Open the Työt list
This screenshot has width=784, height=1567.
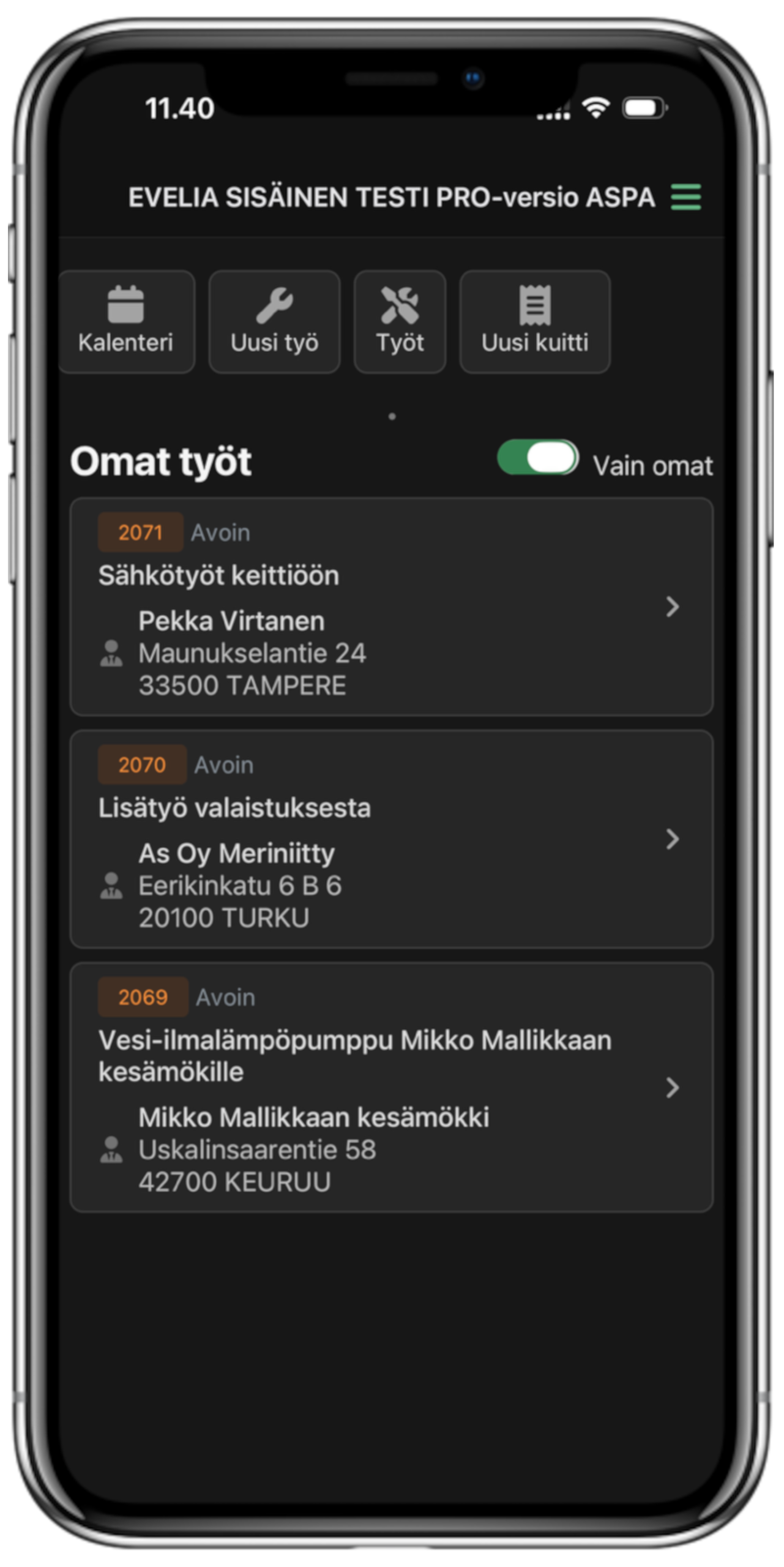point(400,321)
